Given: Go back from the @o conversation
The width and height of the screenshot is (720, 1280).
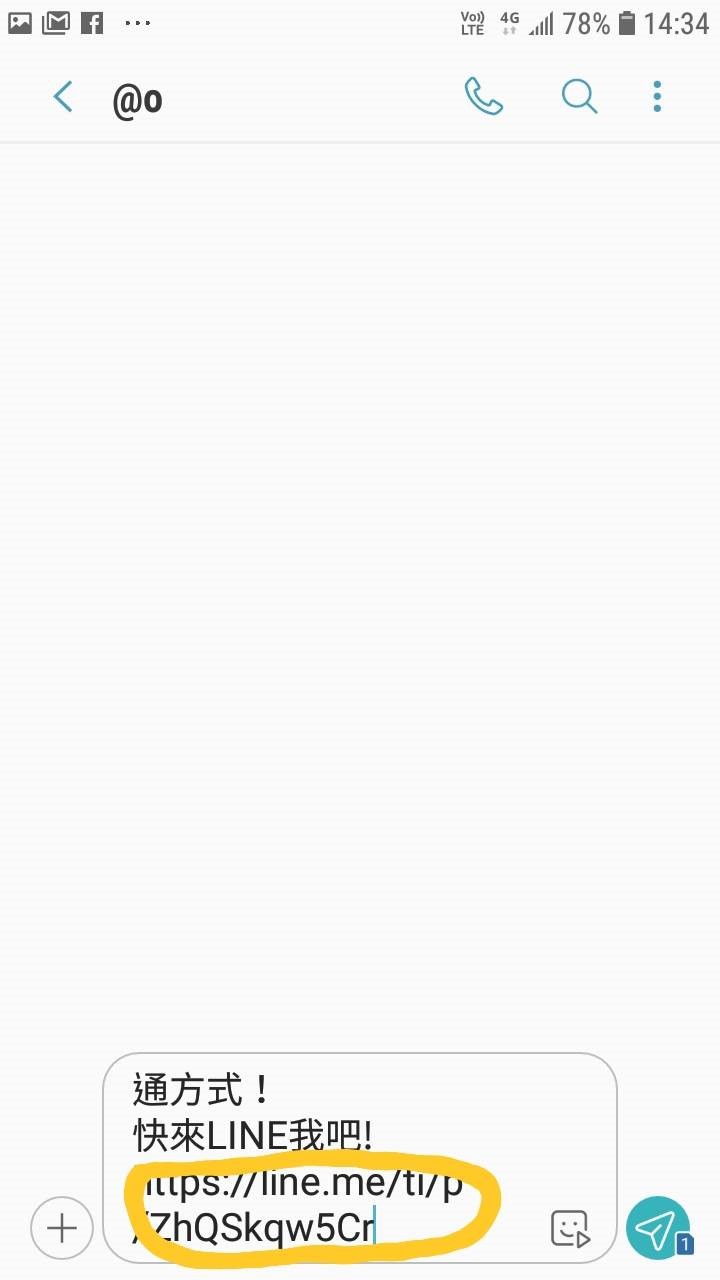Looking at the screenshot, I should pos(63,97).
